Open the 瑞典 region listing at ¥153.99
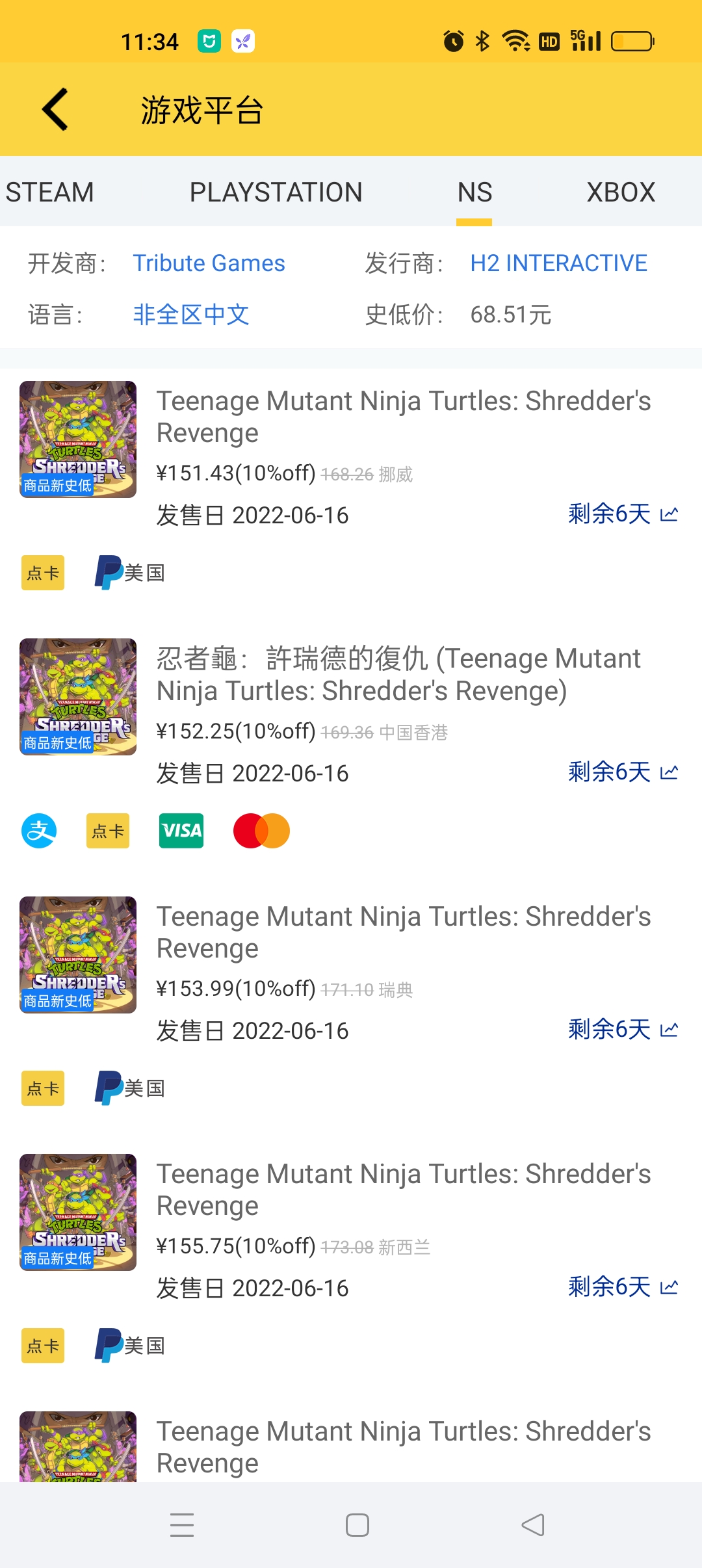The width and height of the screenshot is (702, 1568). pos(403,932)
